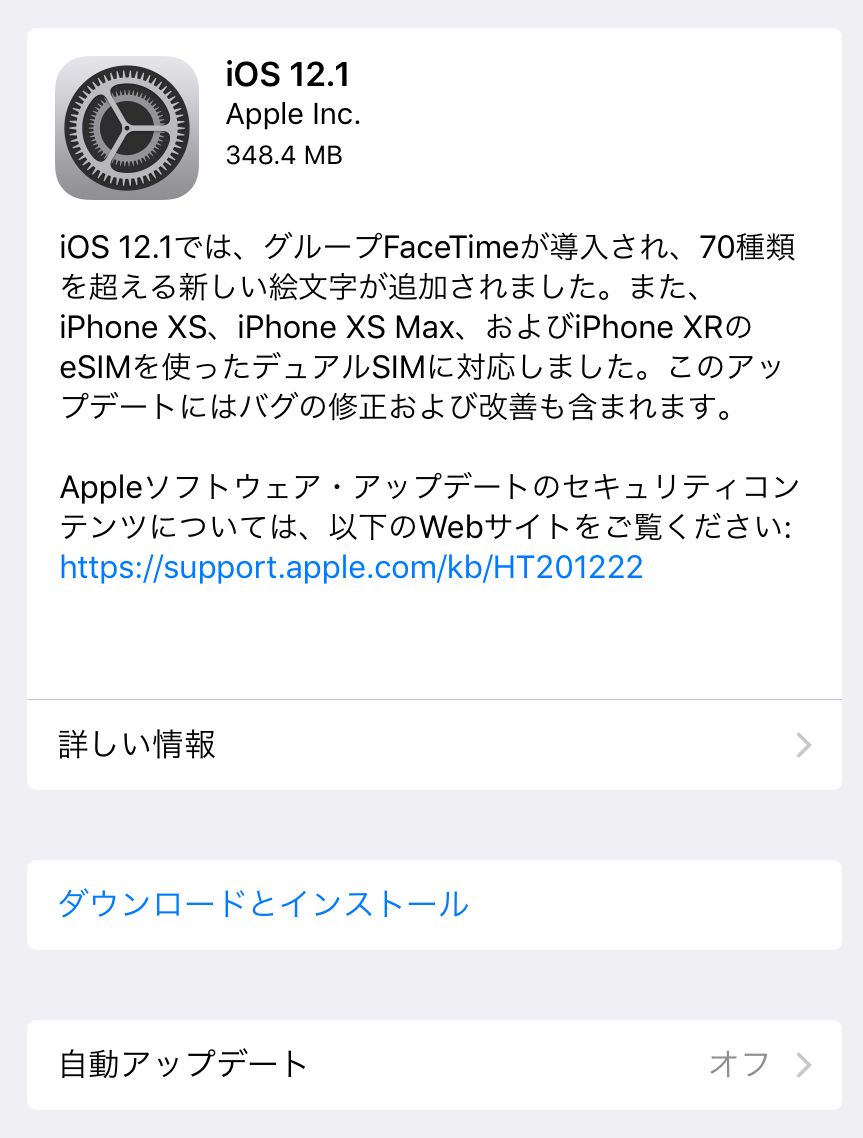
Task: Open the 詳しい情報 details row
Action: tap(434, 745)
